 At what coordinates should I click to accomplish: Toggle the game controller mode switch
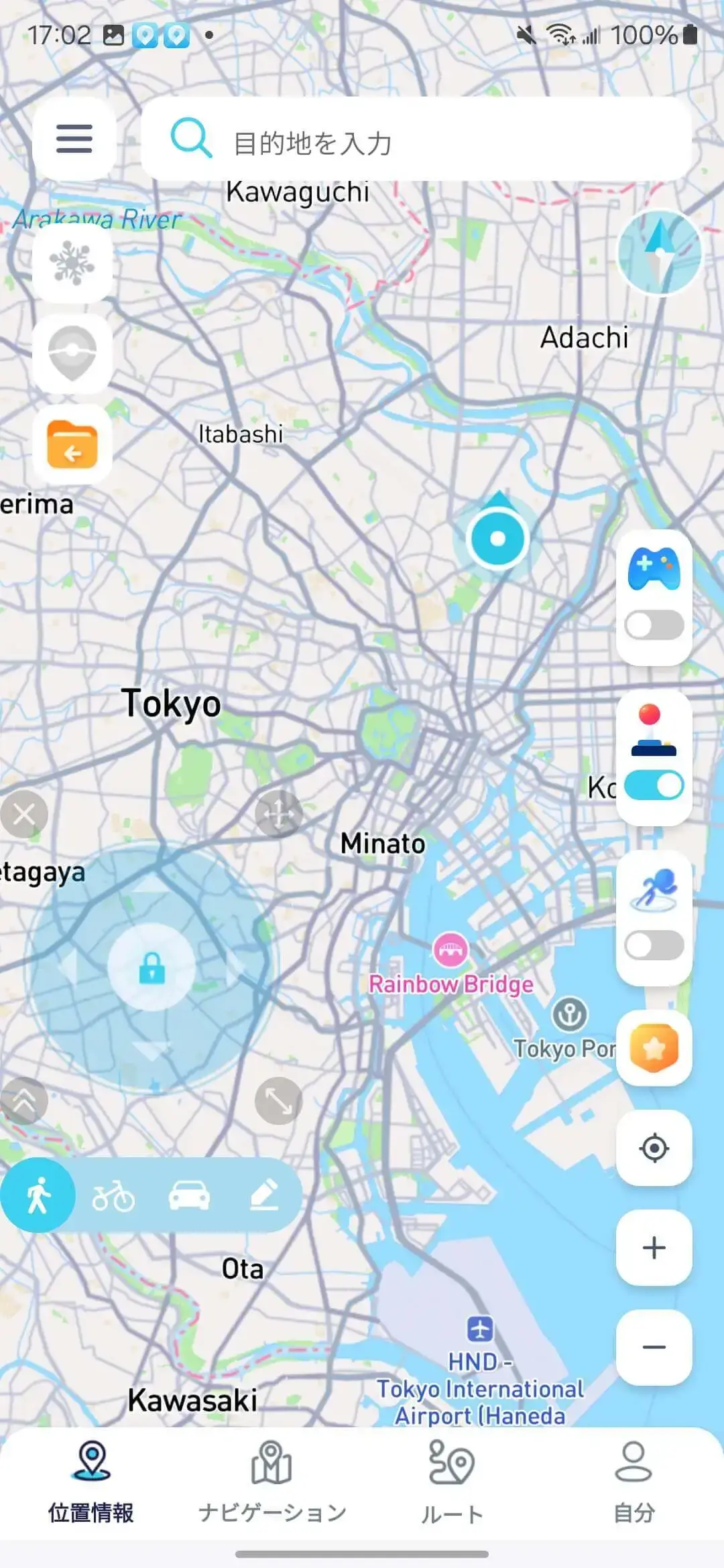(x=654, y=625)
